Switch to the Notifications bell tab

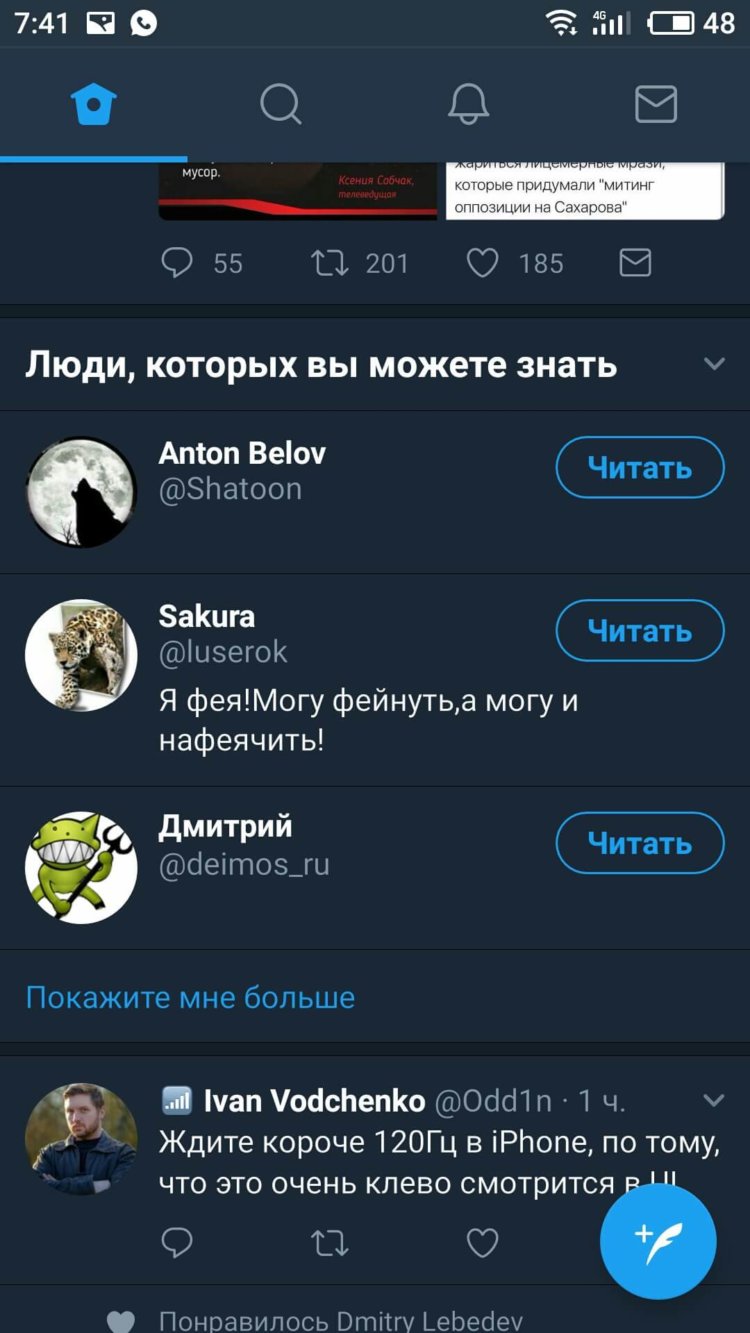coord(468,103)
